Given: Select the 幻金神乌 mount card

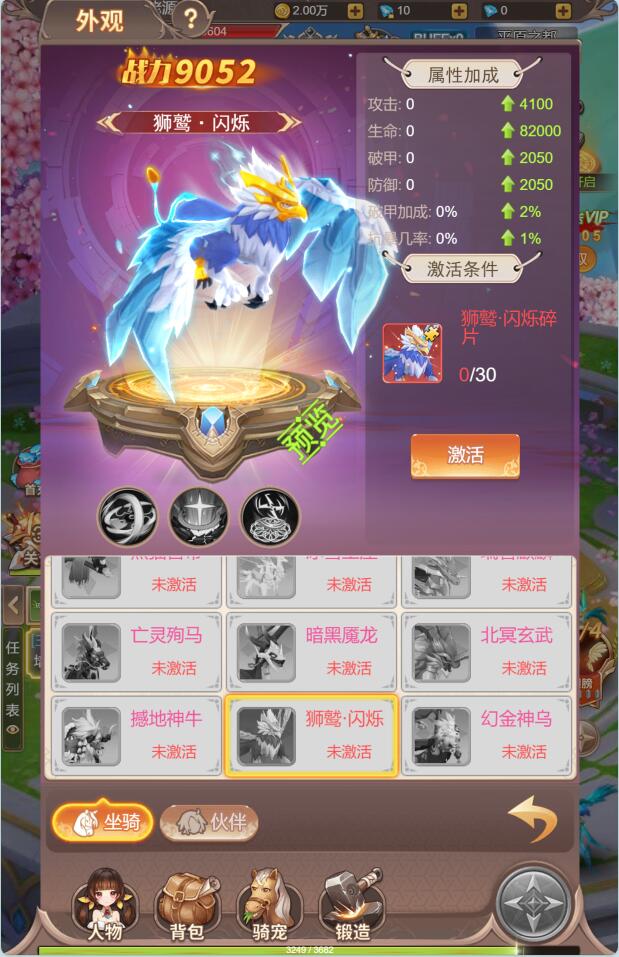Looking at the screenshot, I should click(487, 735).
